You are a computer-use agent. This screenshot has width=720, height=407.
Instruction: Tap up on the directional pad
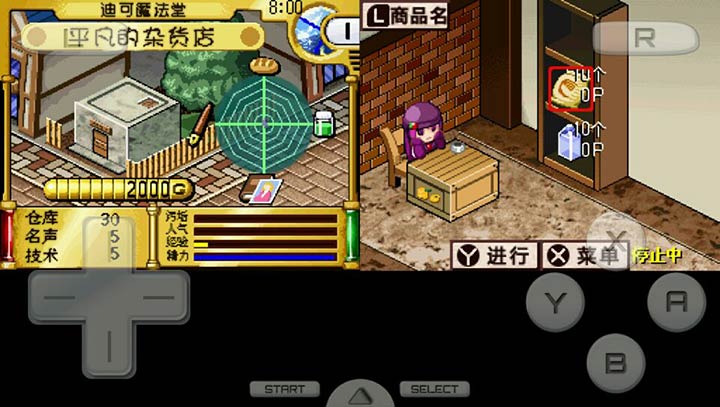[x=108, y=248]
